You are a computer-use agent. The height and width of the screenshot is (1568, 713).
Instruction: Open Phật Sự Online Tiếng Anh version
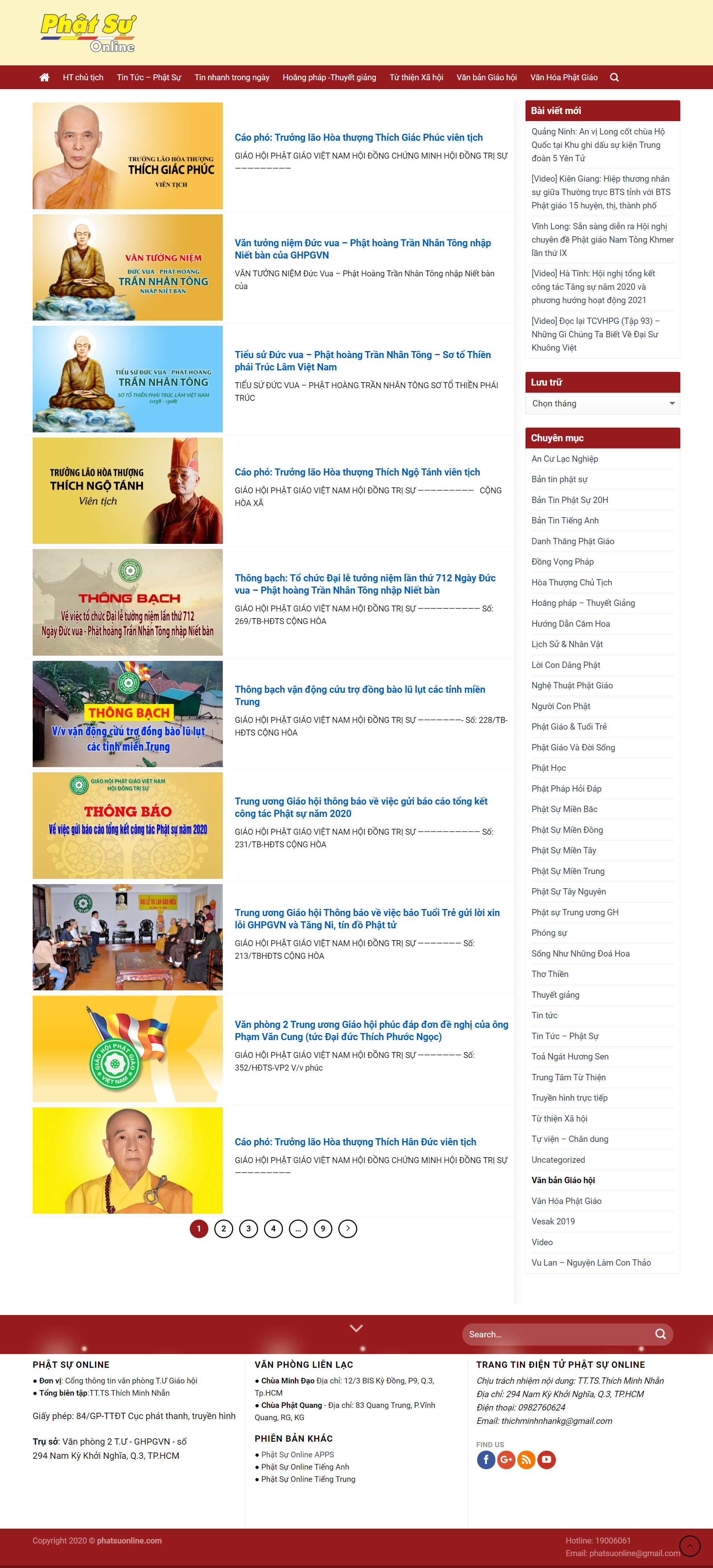305,1466
